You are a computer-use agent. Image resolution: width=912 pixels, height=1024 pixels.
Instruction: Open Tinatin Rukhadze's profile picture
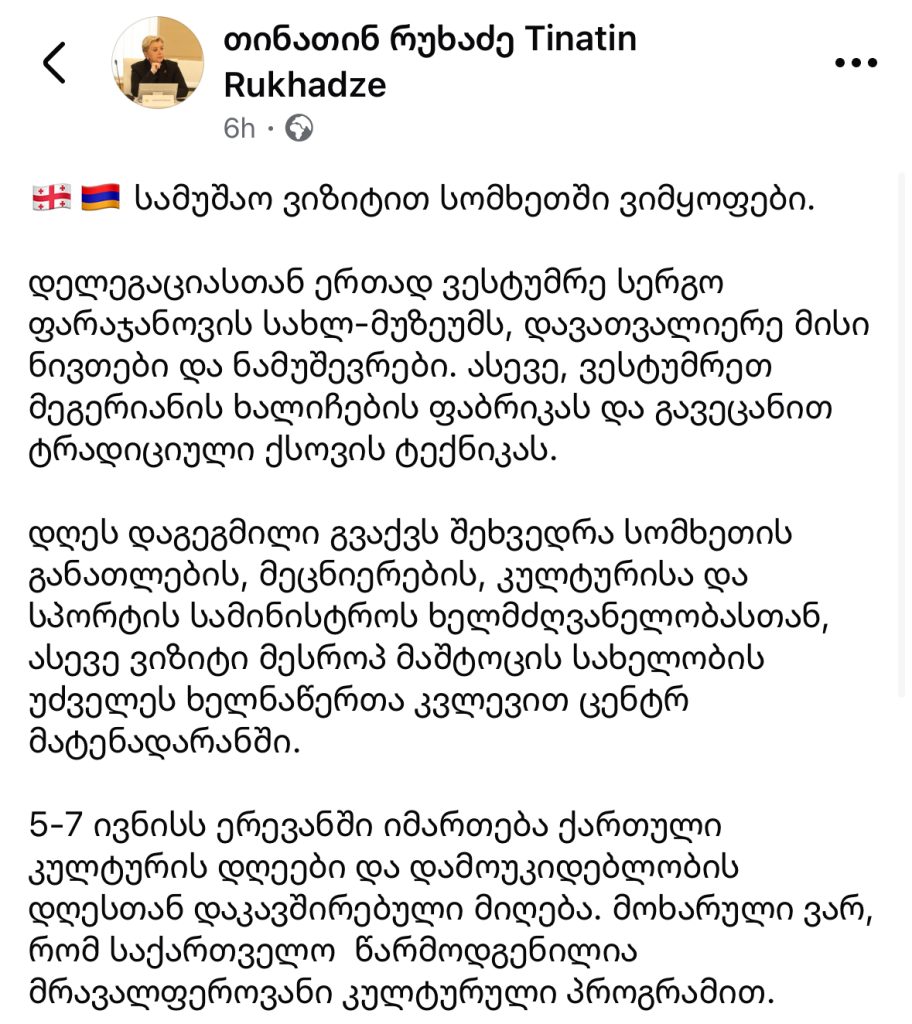tap(158, 62)
